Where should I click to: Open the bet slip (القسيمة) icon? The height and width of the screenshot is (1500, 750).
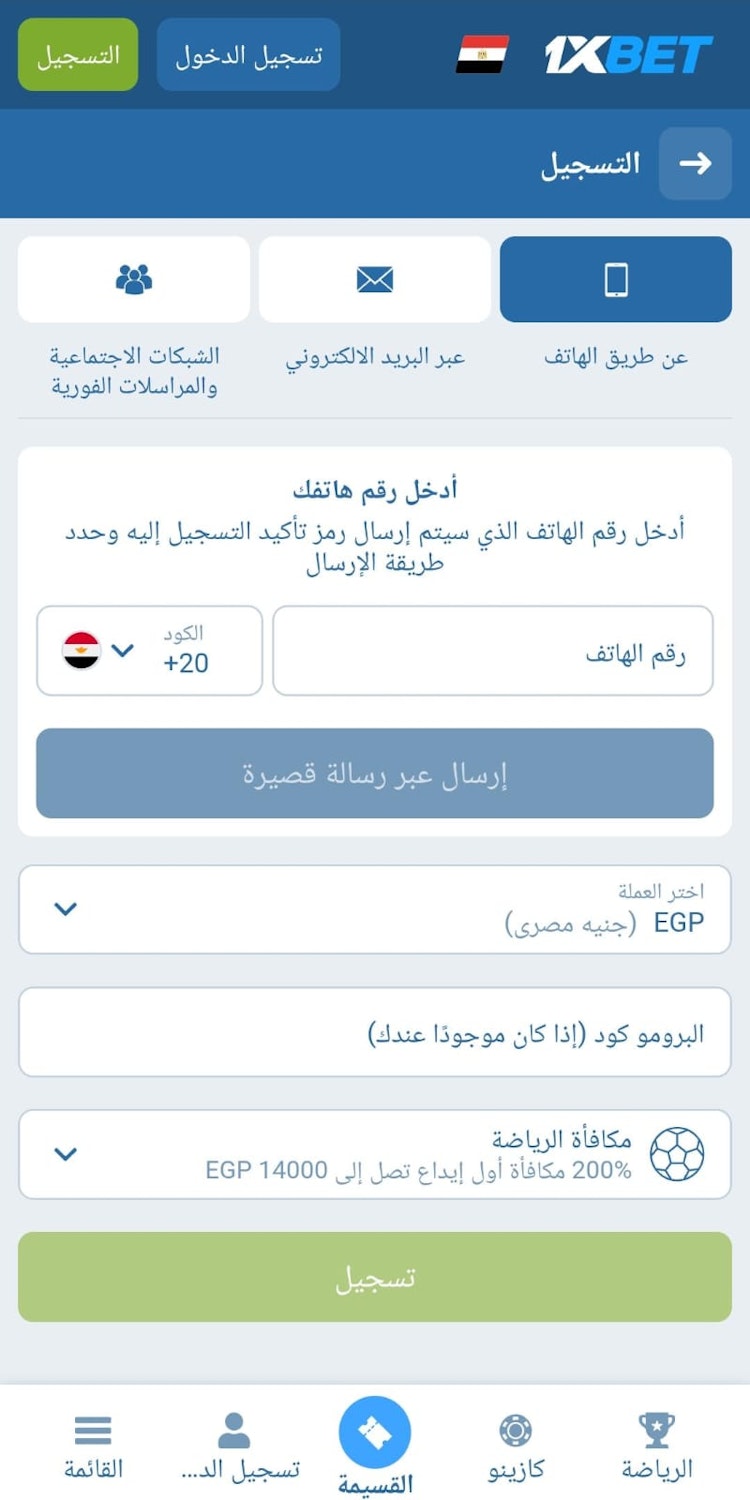coord(374,1432)
